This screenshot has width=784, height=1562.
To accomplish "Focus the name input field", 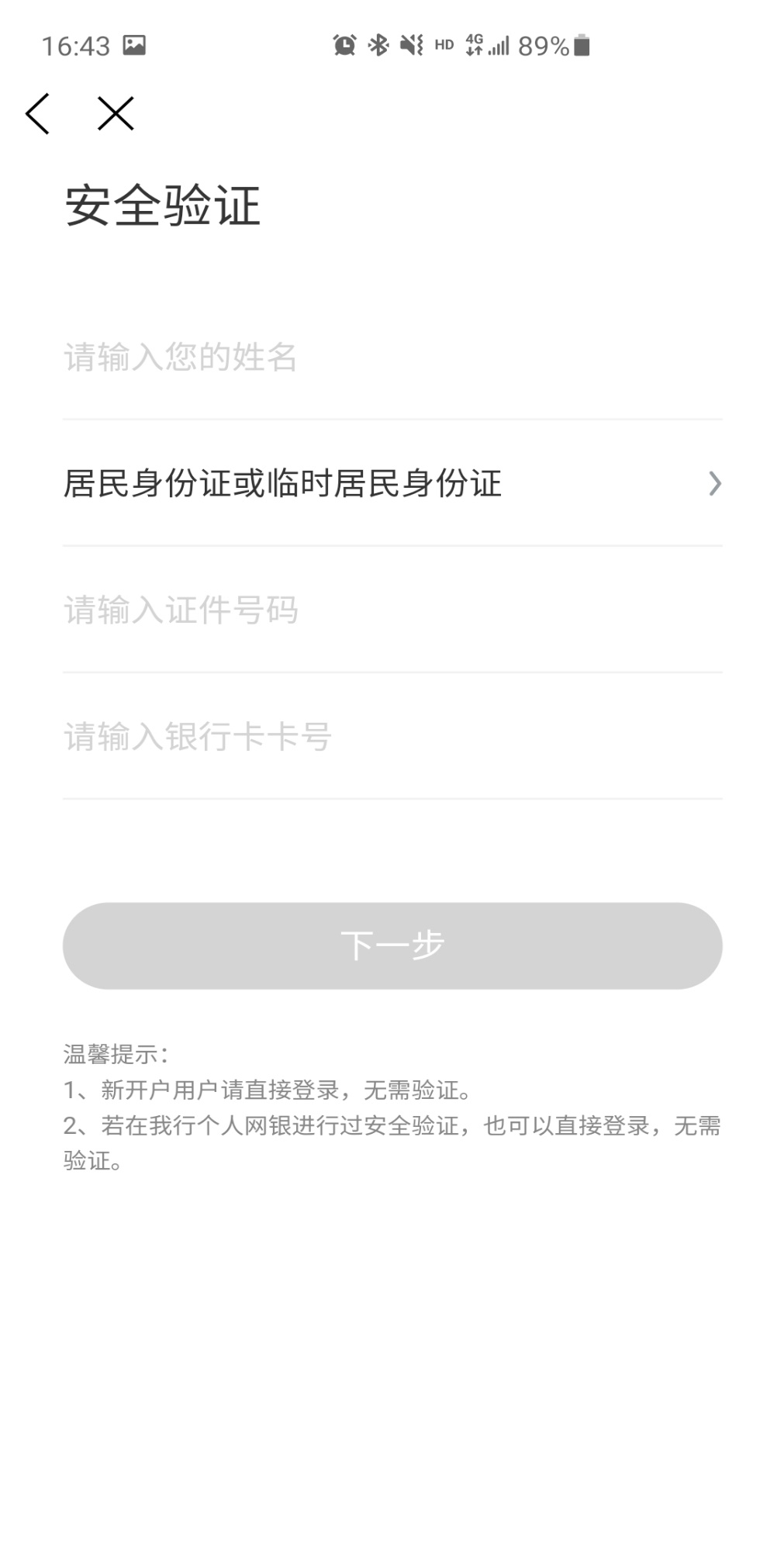I will click(x=392, y=358).
